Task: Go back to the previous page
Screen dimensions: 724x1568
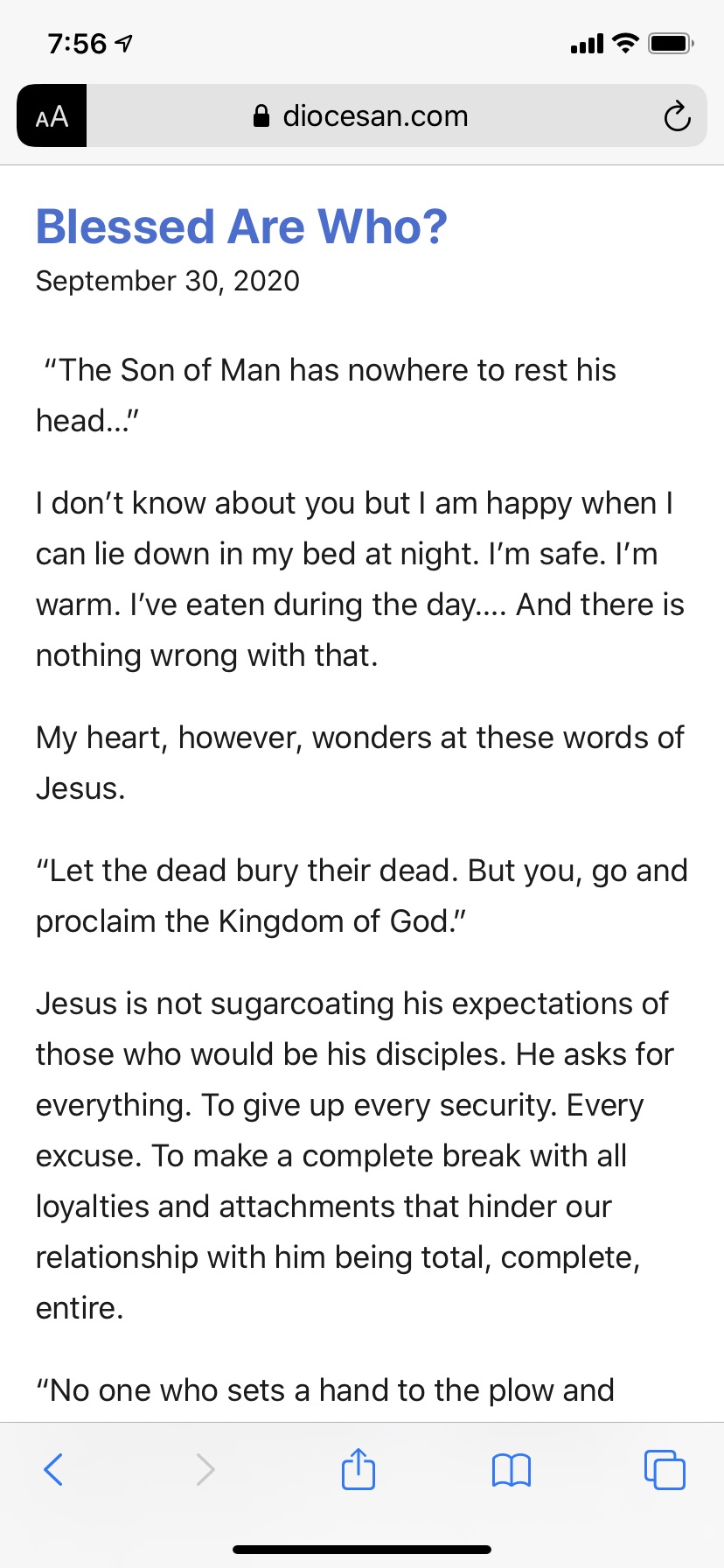Action: pyautogui.click(x=53, y=1469)
